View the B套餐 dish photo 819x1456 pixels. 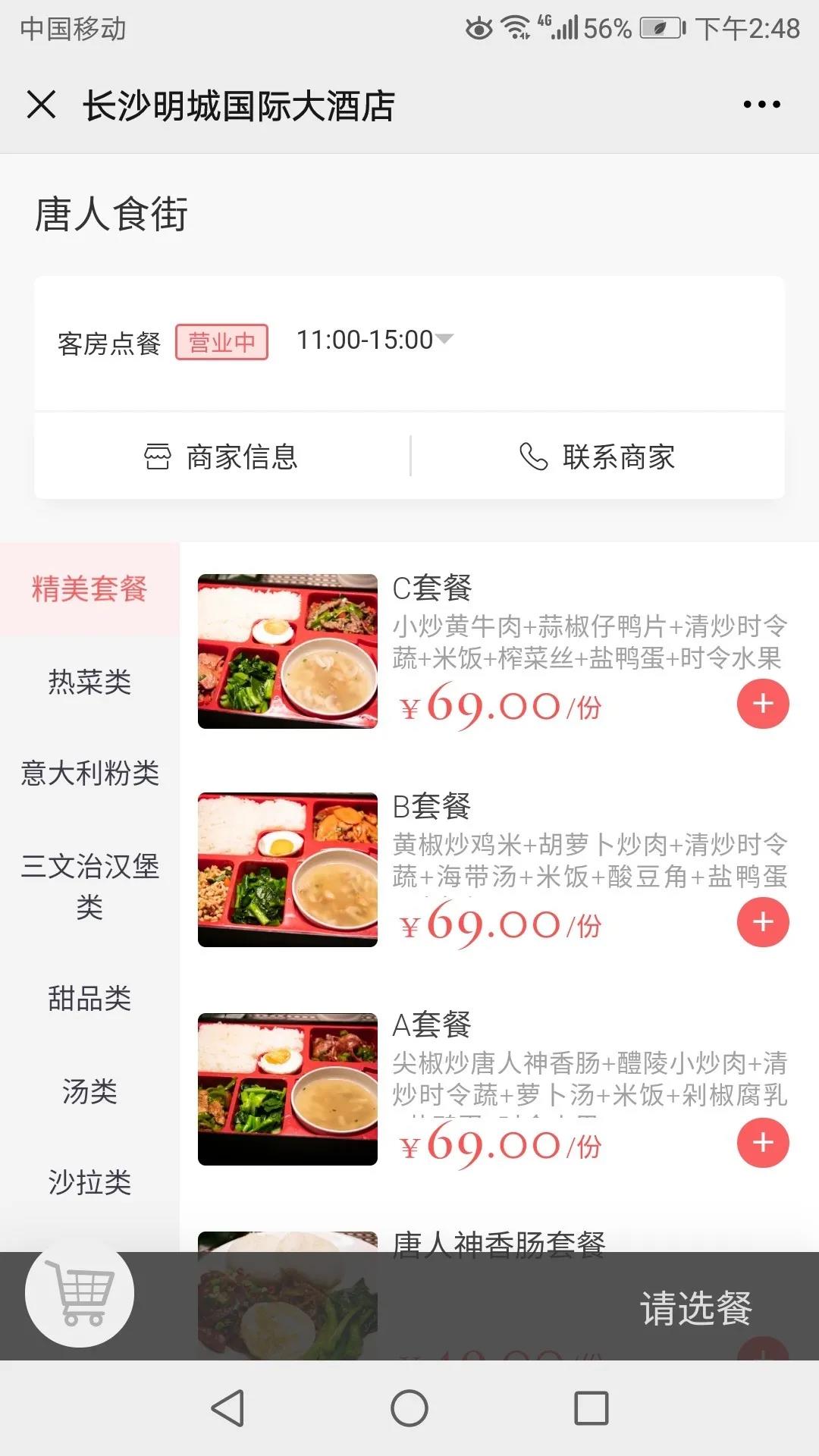point(287,870)
